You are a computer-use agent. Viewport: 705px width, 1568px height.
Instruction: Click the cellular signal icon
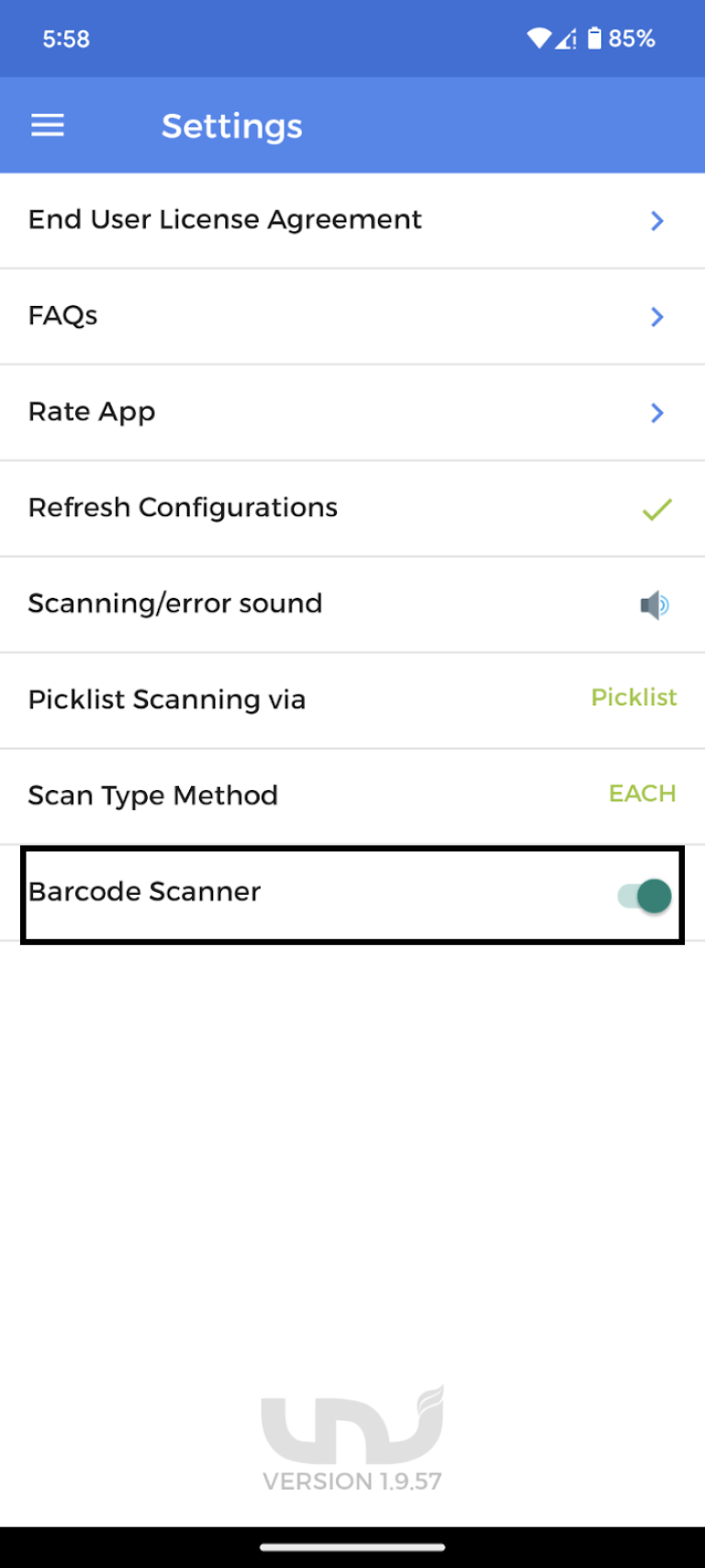tap(567, 39)
